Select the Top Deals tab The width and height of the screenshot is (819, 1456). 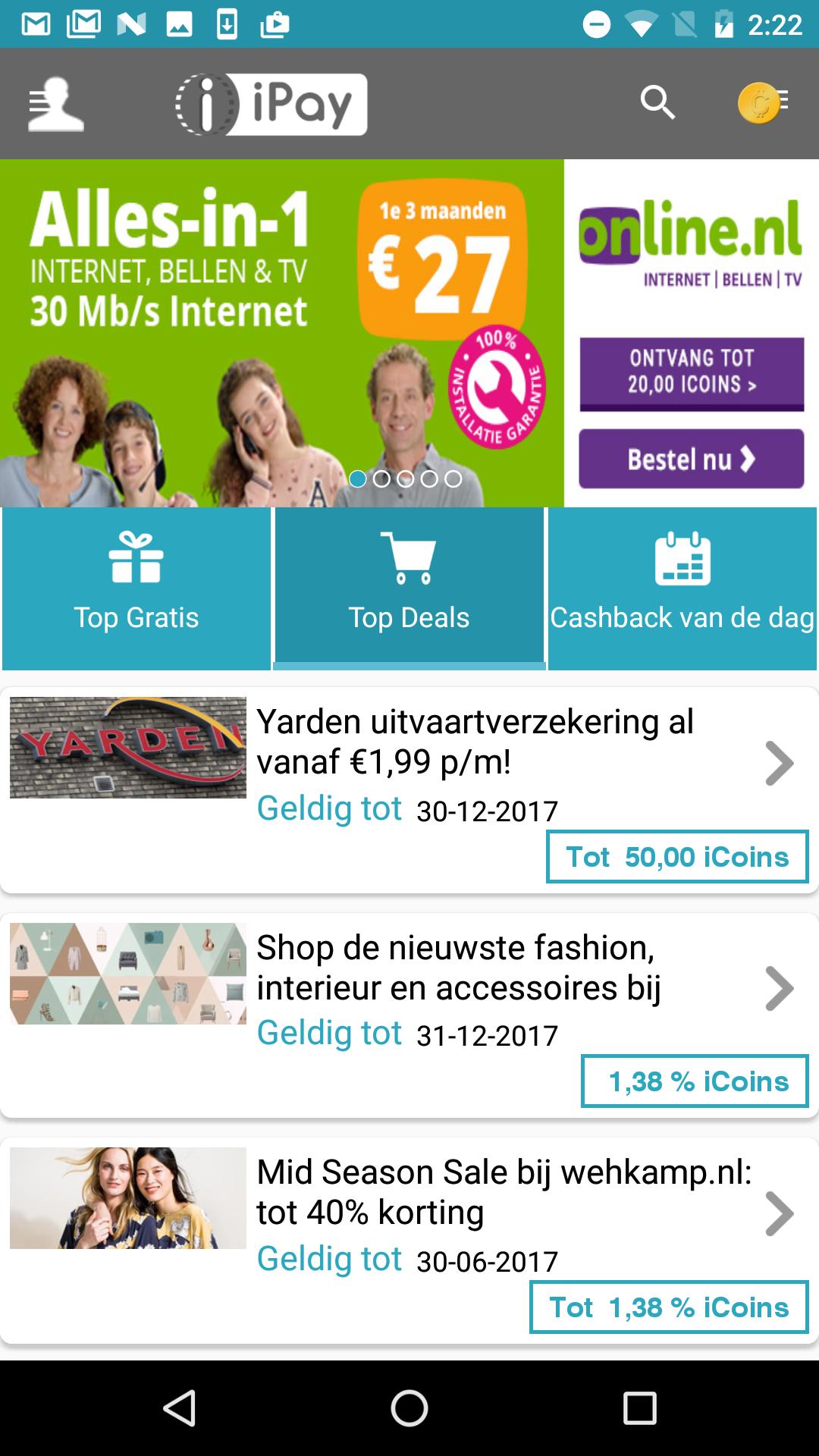point(409,588)
